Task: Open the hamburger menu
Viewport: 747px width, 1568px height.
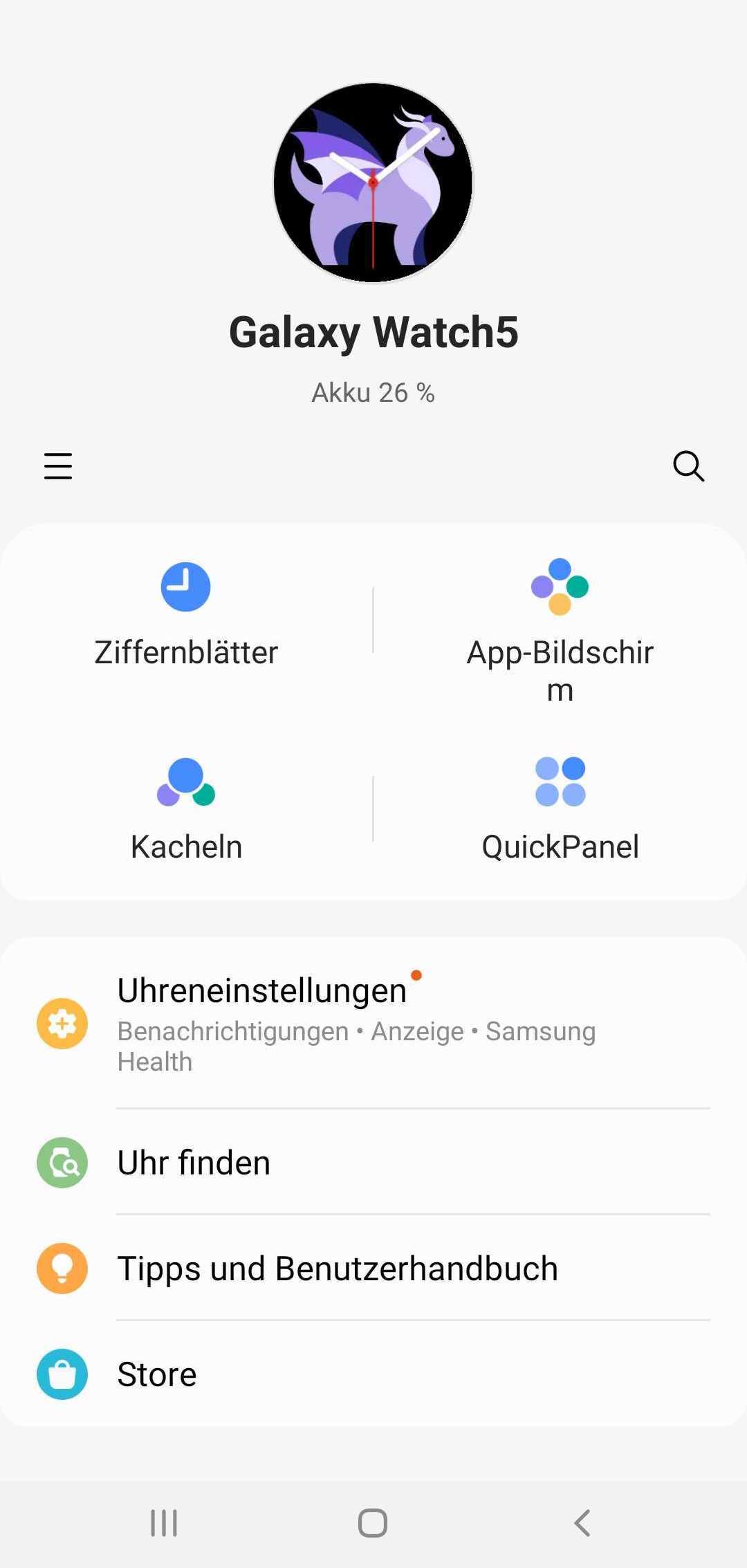Action: point(58,466)
